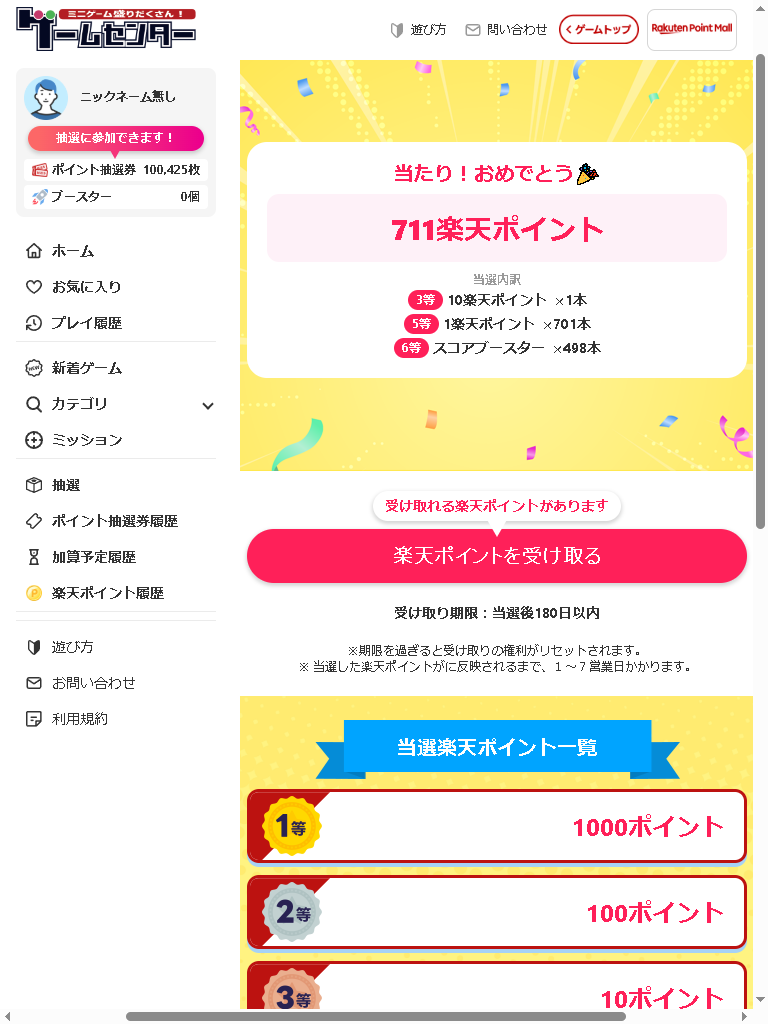Open ミッション page
The height and width of the screenshot is (1024, 768).
pos(86,440)
